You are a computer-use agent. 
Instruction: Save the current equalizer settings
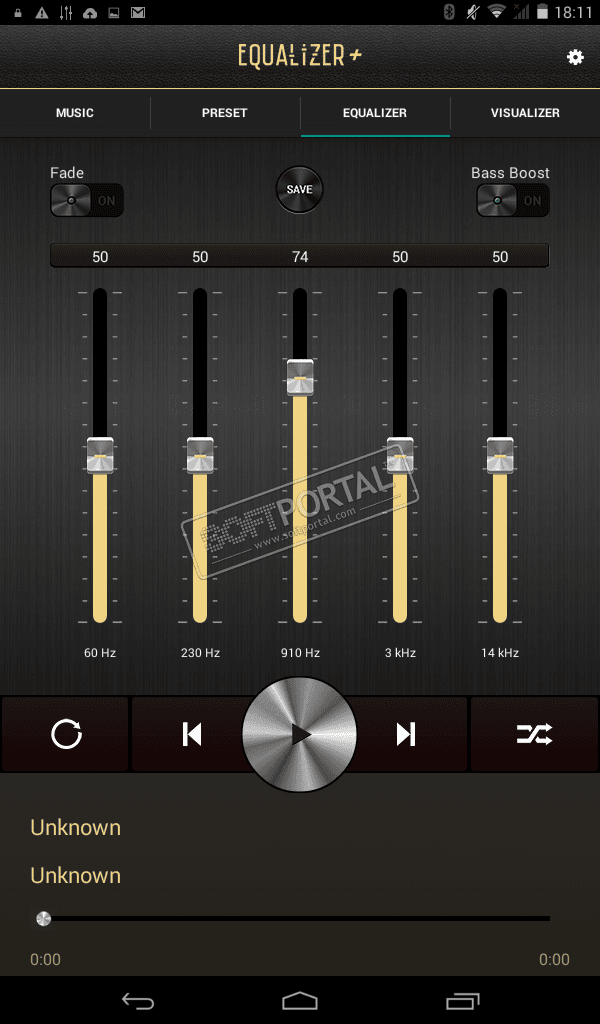(300, 189)
